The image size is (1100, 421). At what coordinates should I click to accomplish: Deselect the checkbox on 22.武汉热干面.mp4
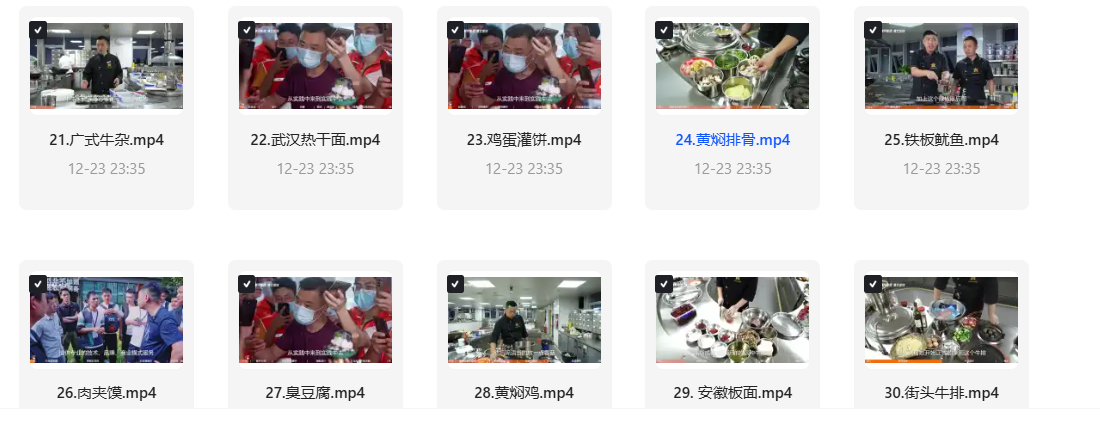(247, 30)
